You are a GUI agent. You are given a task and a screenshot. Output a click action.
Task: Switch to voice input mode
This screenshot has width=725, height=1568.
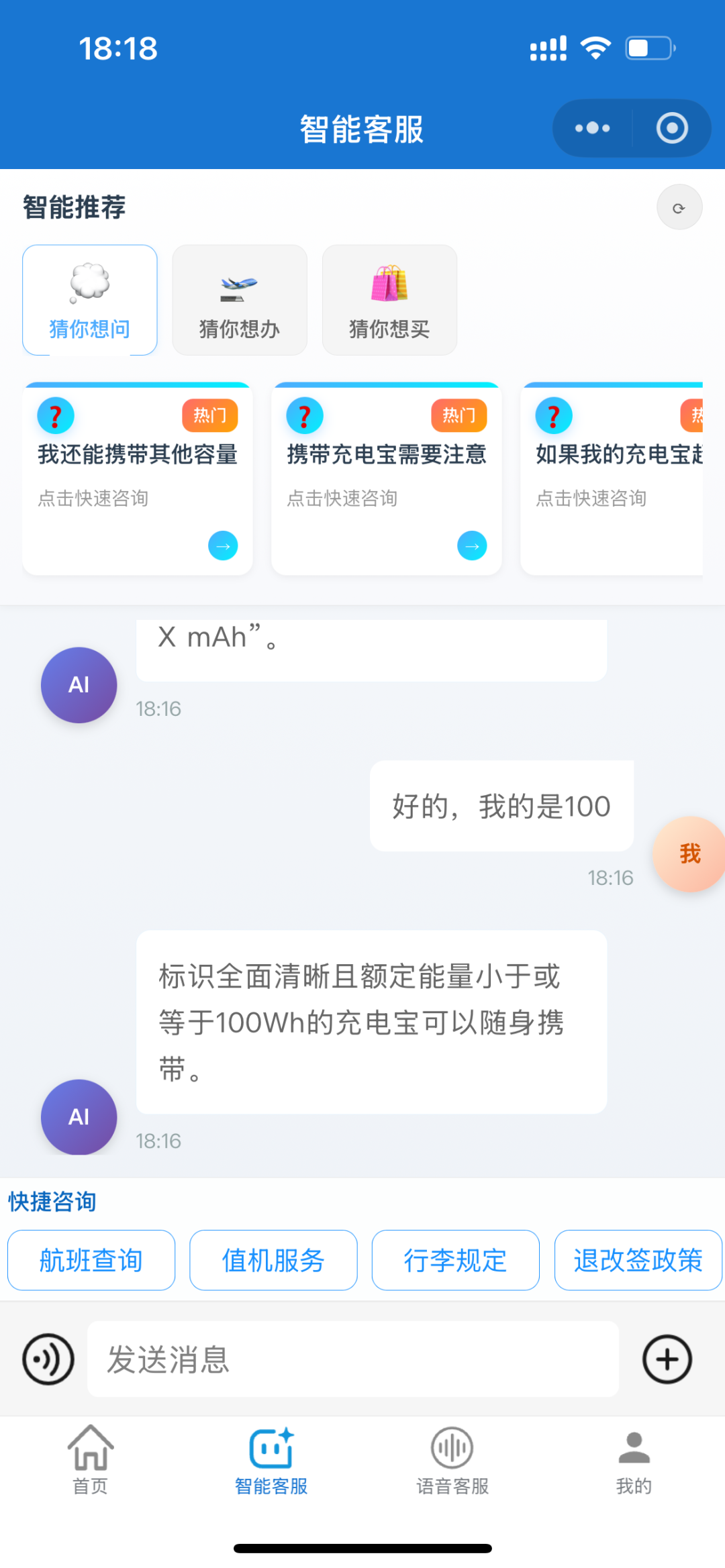pyautogui.click(x=48, y=1359)
